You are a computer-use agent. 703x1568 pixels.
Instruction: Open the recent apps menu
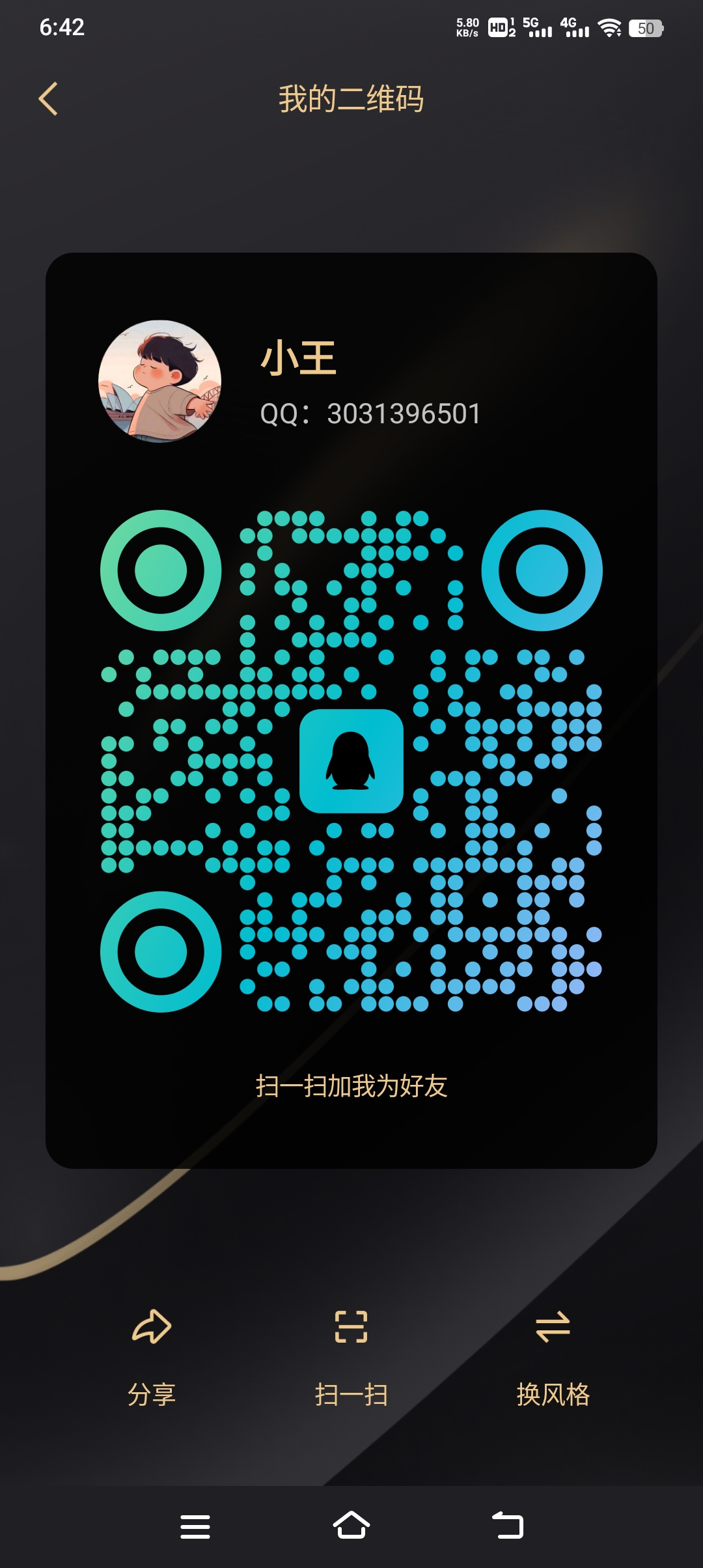[195, 1526]
